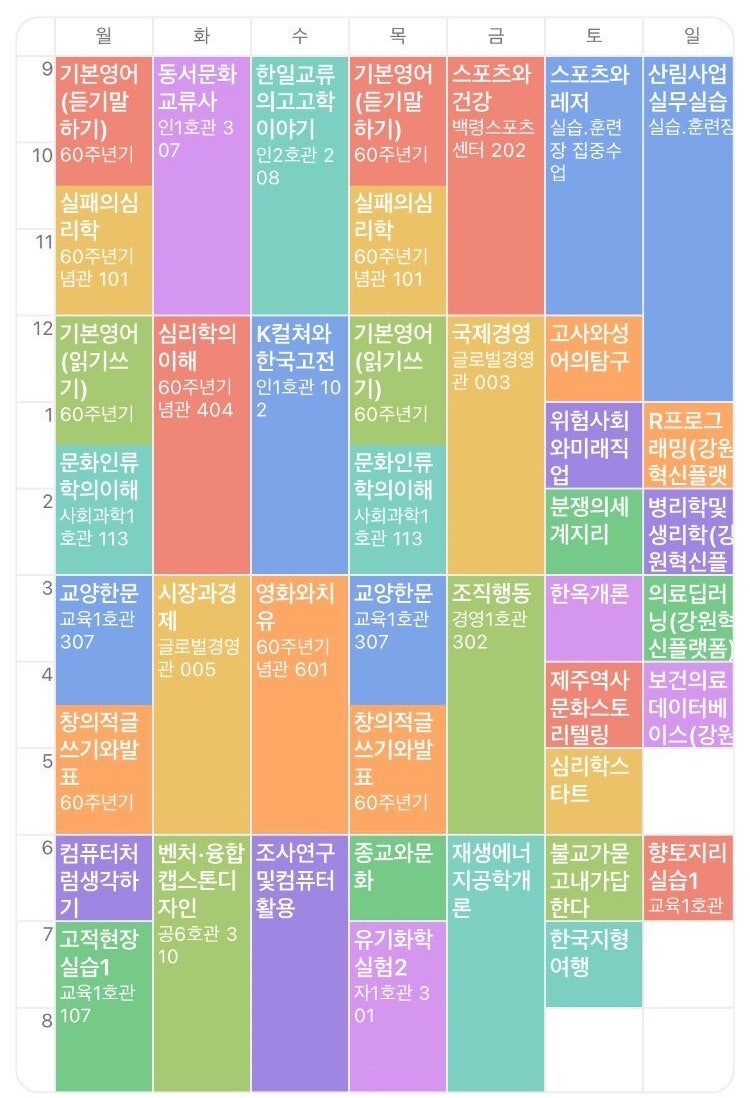The height and width of the screenshot is (1098, 750).
Task: Tap the Saturday class 스포츠와레저
Action: click(594, 186)
